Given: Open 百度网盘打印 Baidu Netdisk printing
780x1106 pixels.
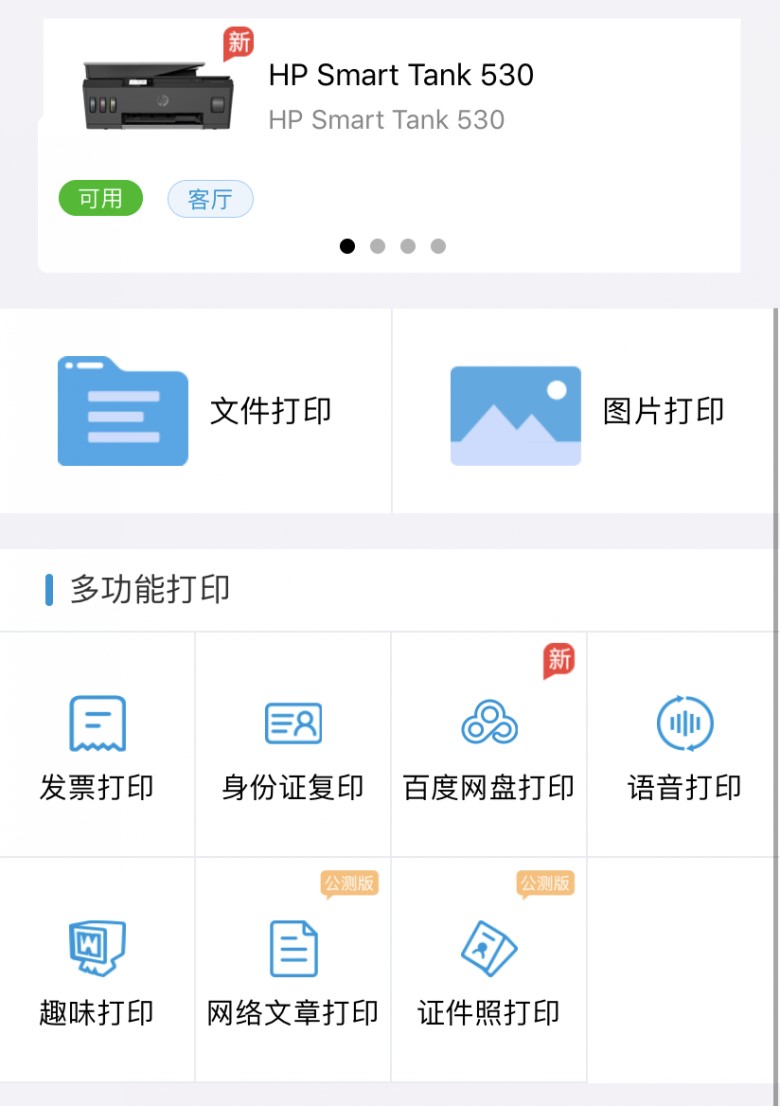Looking at the screenshot, I should (x=489, y=745).
